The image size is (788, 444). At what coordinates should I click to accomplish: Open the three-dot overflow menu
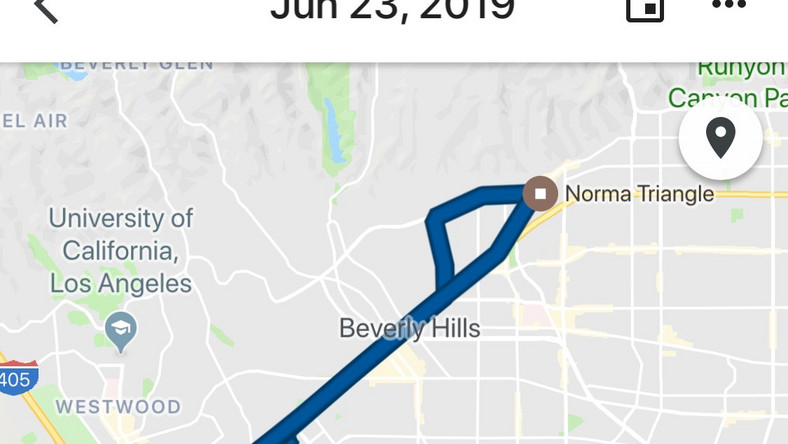click(728, 5)
